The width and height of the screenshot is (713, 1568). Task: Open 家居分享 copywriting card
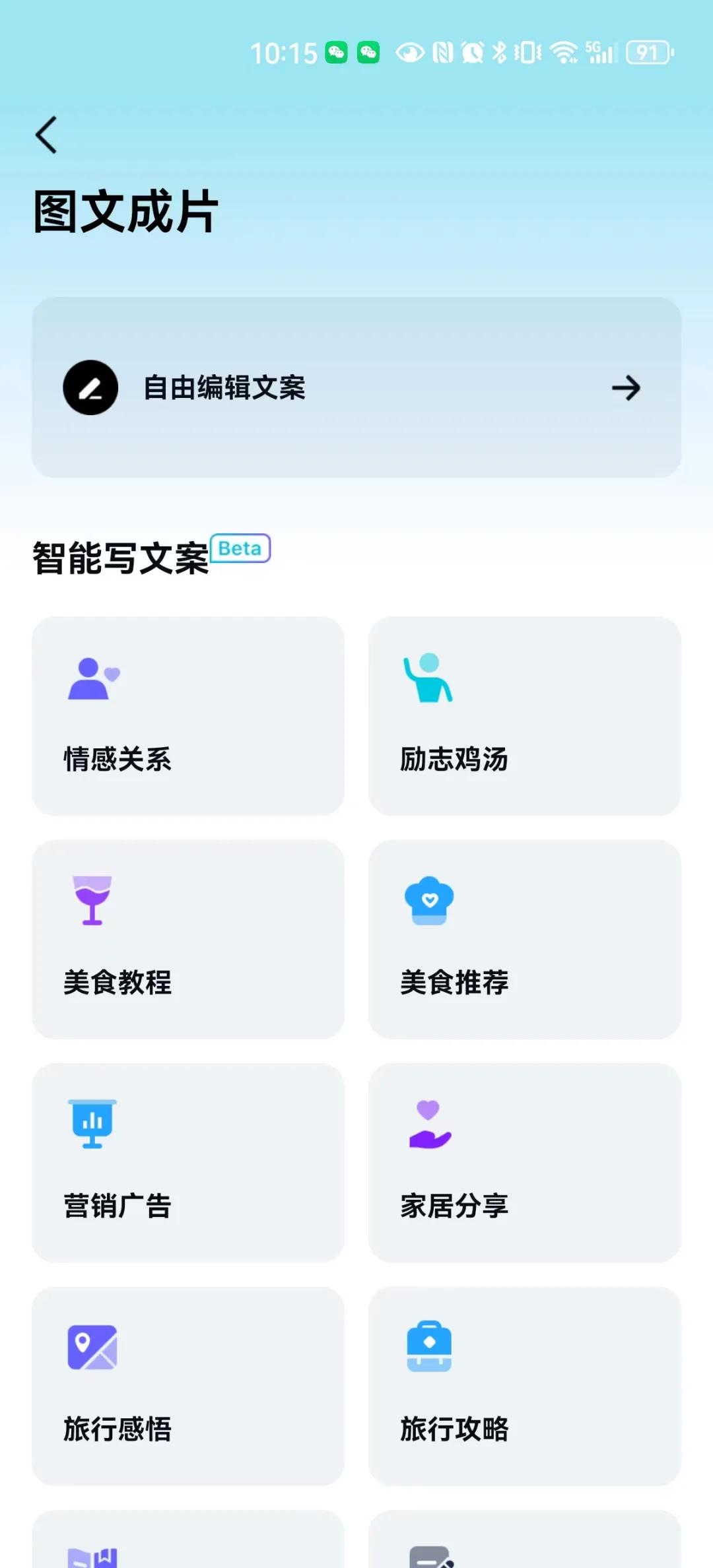pos(525,1162)
